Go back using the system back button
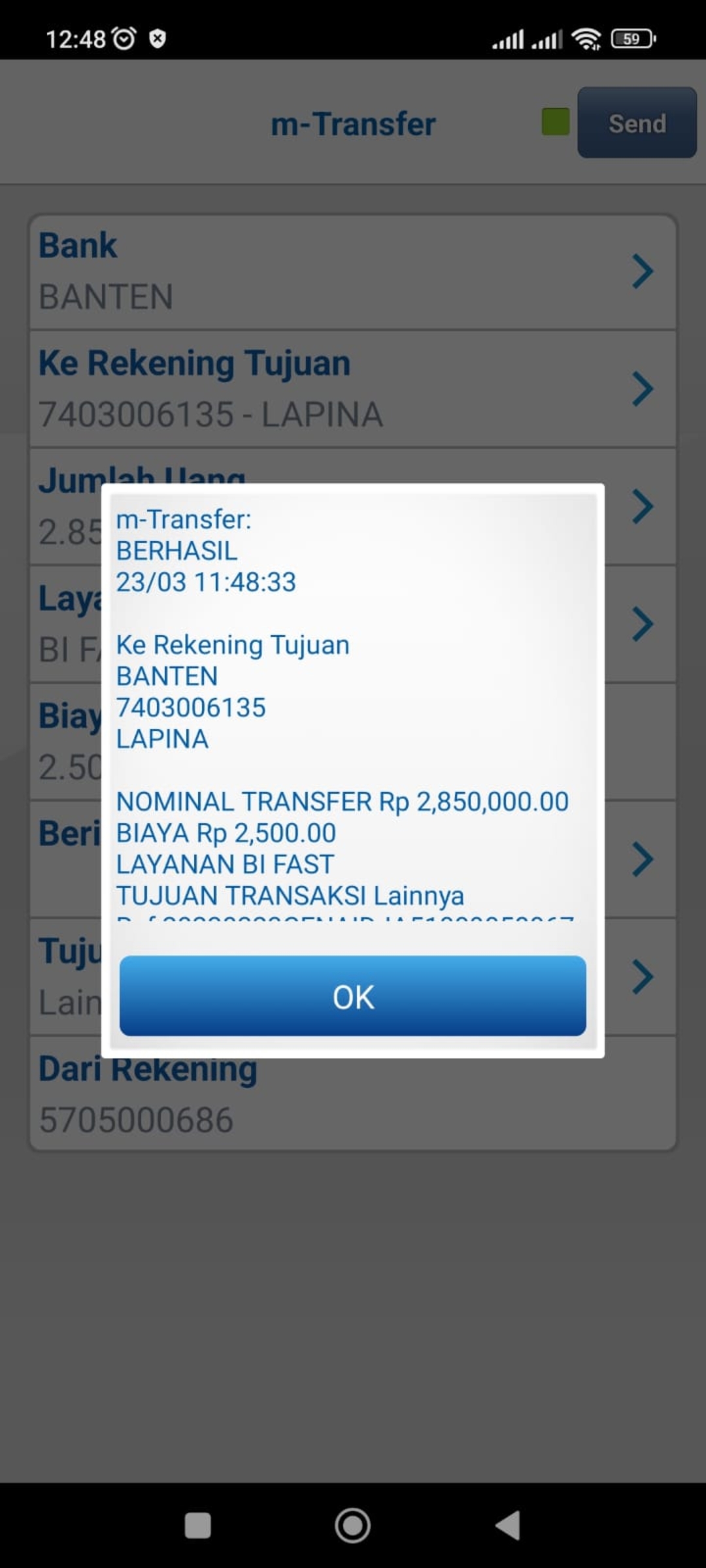Viewport: 706px width, 1568px height. pos(507,1526)
